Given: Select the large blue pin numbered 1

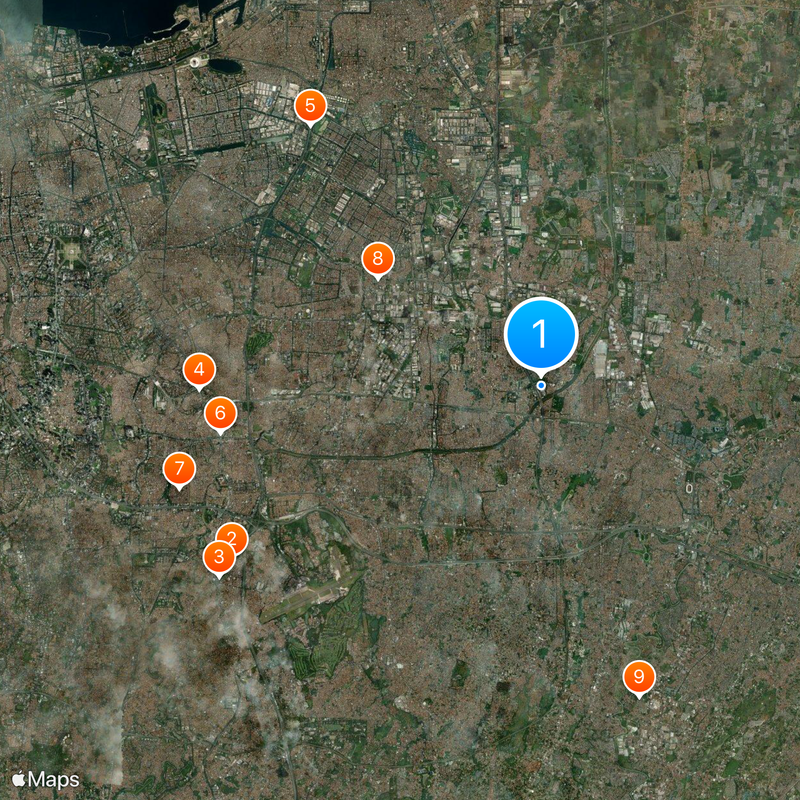Looking at the screenshot, I should pyautogui.click(x=541, y=334).
